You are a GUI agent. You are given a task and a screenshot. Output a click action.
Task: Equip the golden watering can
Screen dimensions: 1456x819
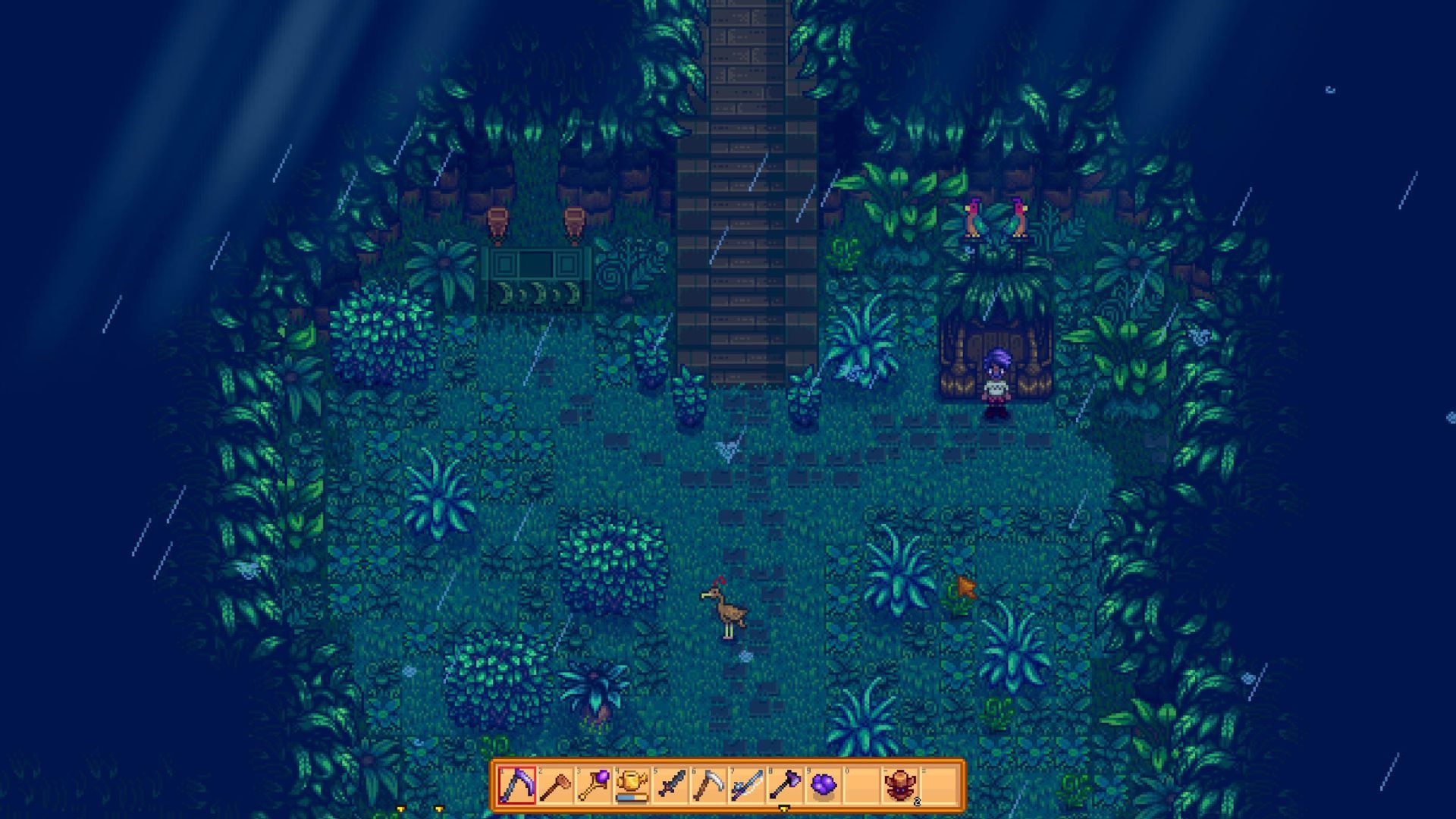(x=632, y=785)
